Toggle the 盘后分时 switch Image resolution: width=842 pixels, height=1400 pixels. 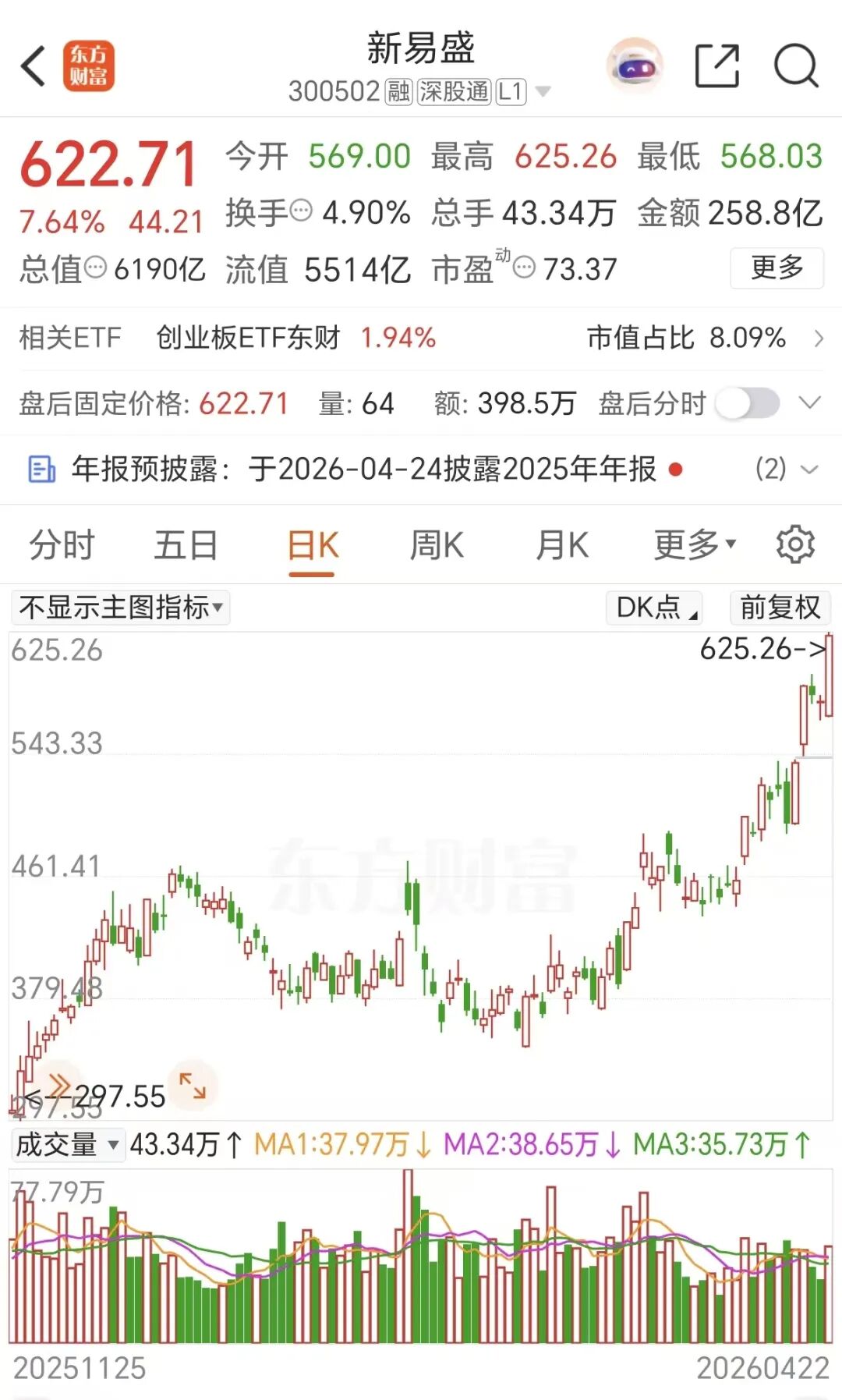click(748, 403)
